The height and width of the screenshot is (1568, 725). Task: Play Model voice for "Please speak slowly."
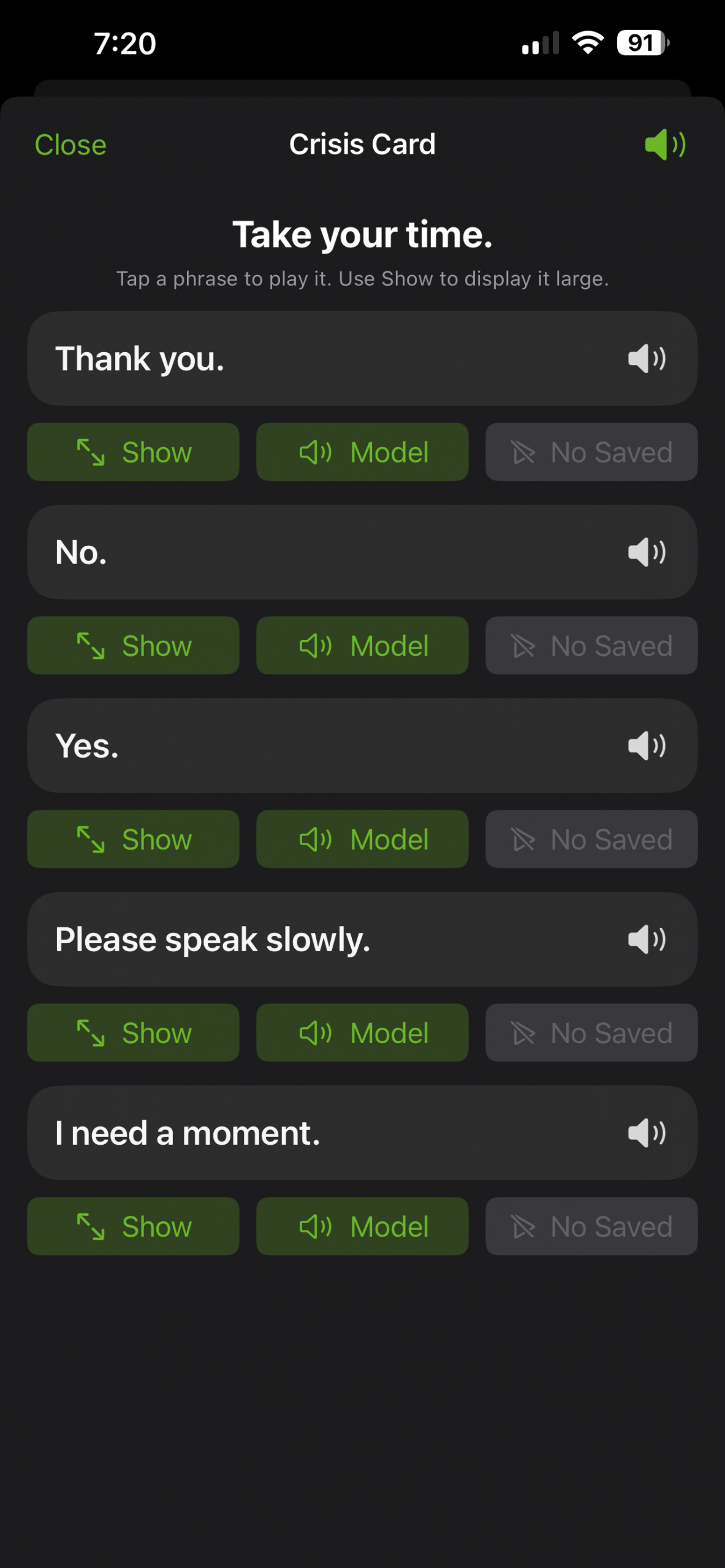(362, 1033)
